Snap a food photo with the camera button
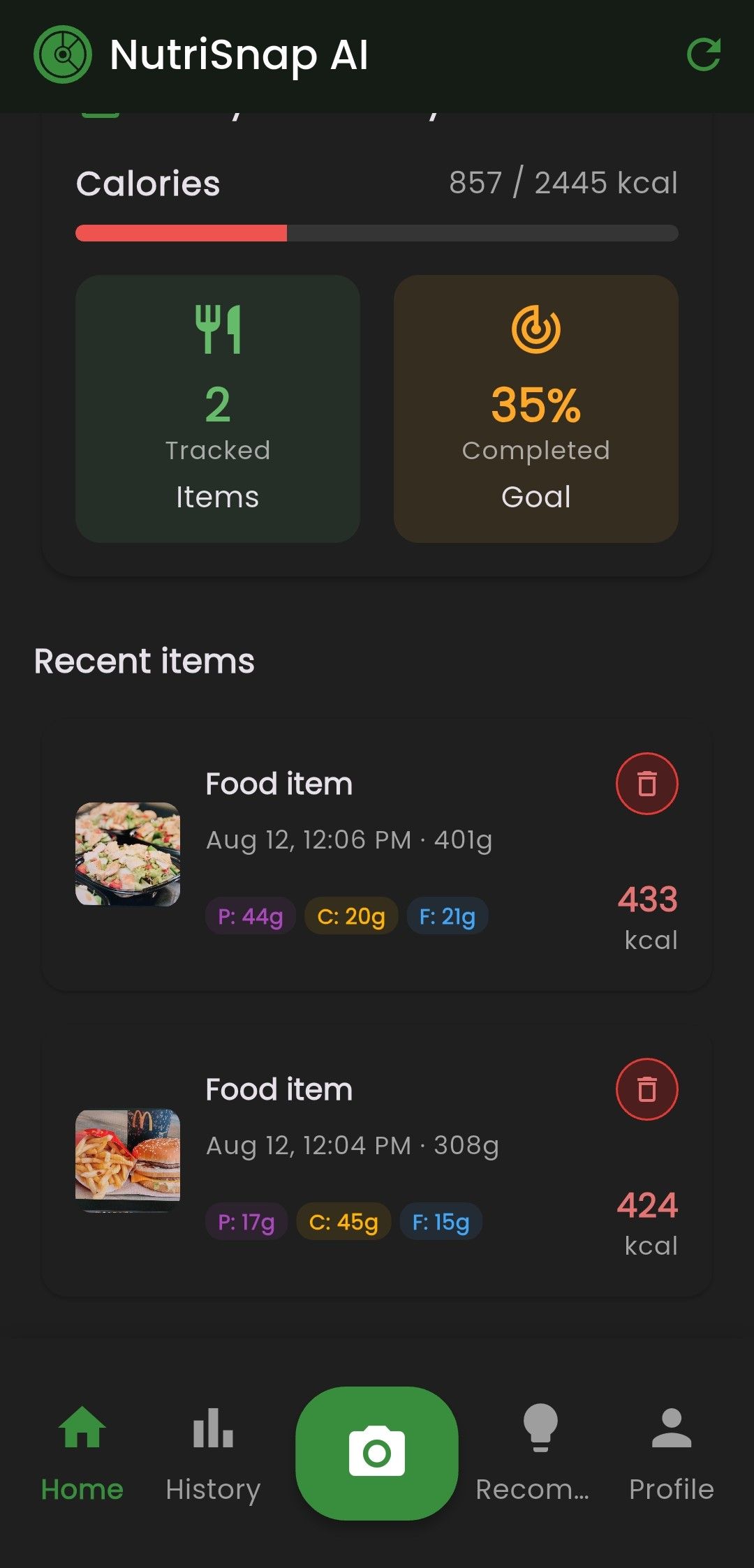Screen dimensions: 754x1568 pyautogui.click(x=377, y=1453)
